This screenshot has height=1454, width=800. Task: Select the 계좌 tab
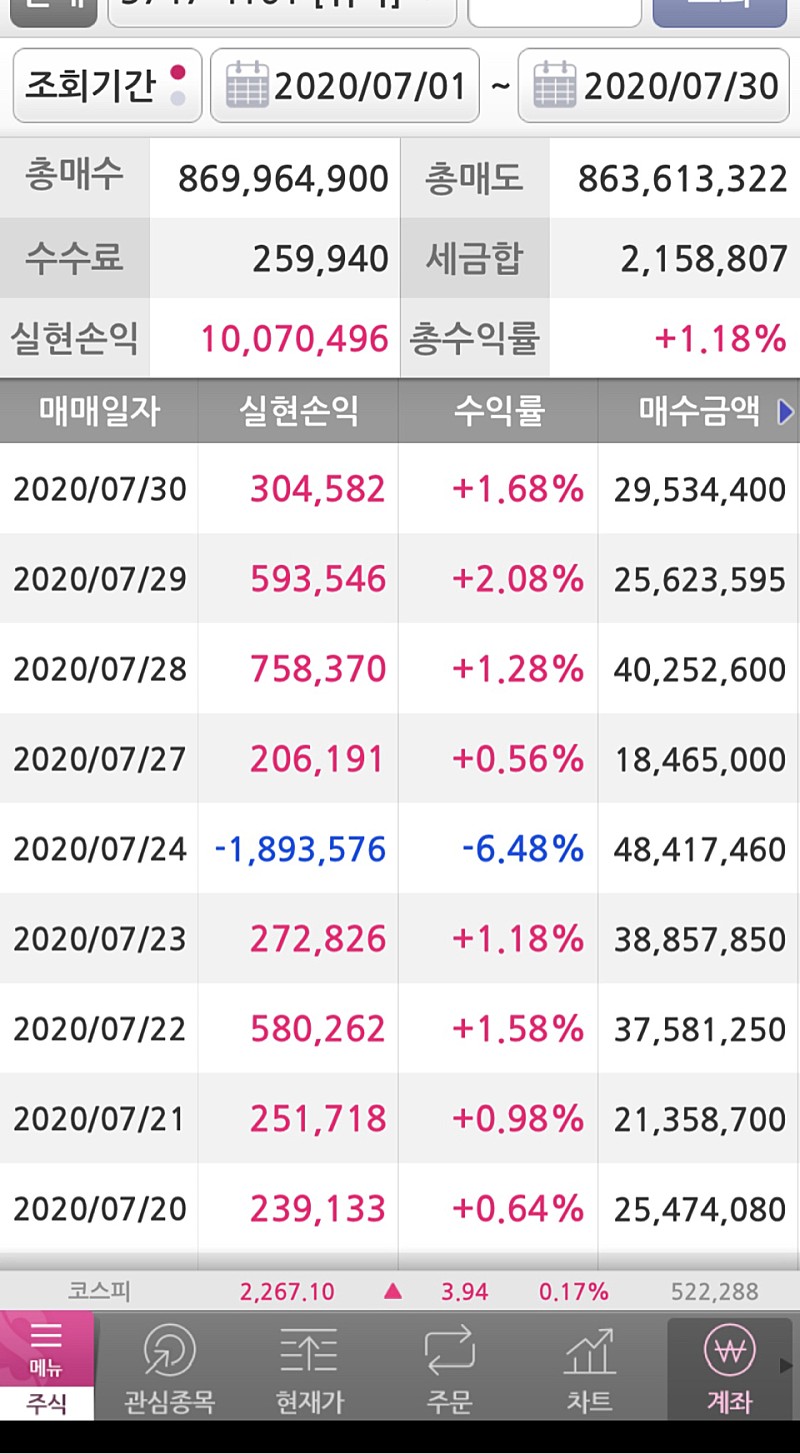click(x=728, y=1368)
